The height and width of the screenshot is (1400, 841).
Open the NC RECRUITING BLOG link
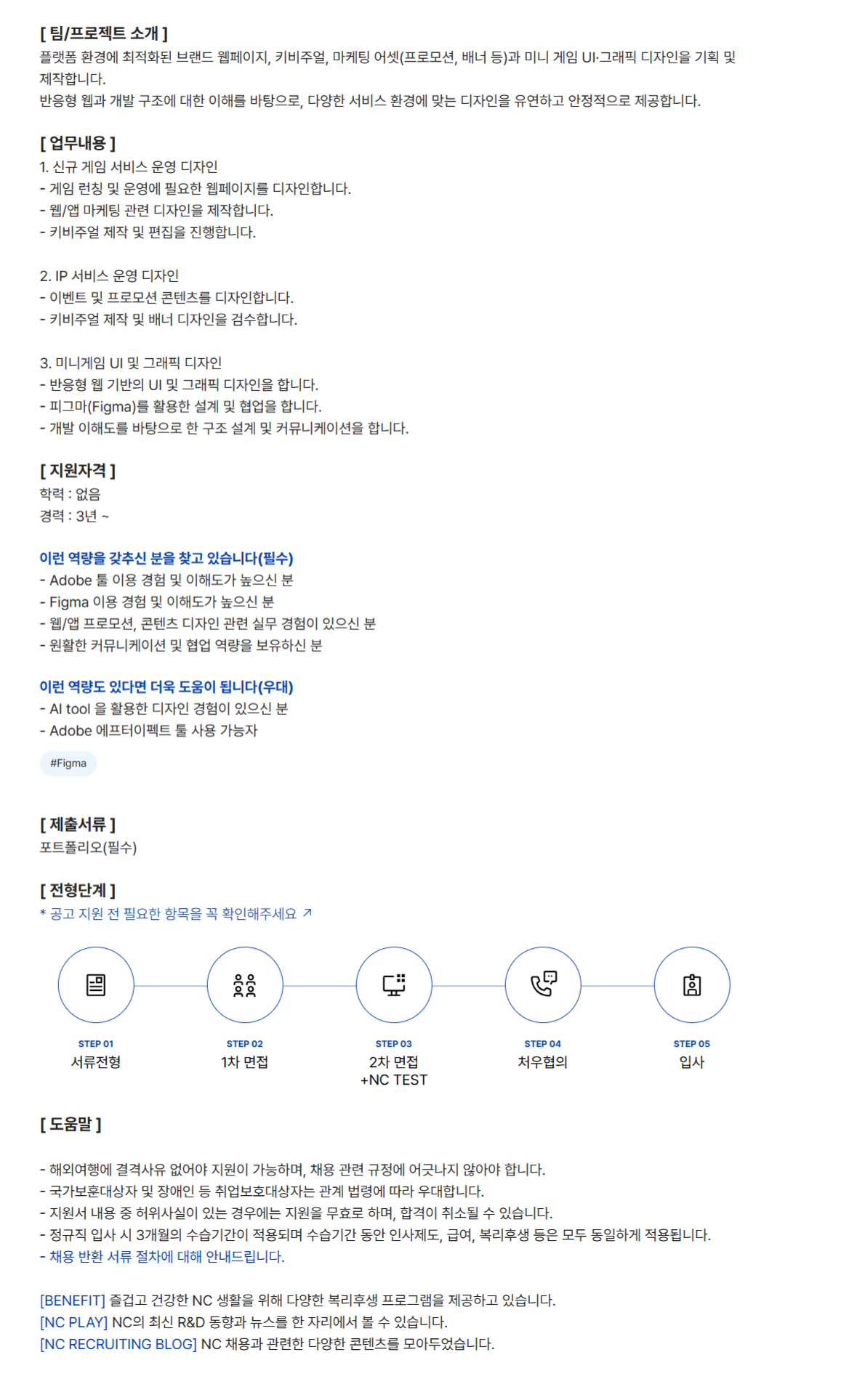[118, 1344]
